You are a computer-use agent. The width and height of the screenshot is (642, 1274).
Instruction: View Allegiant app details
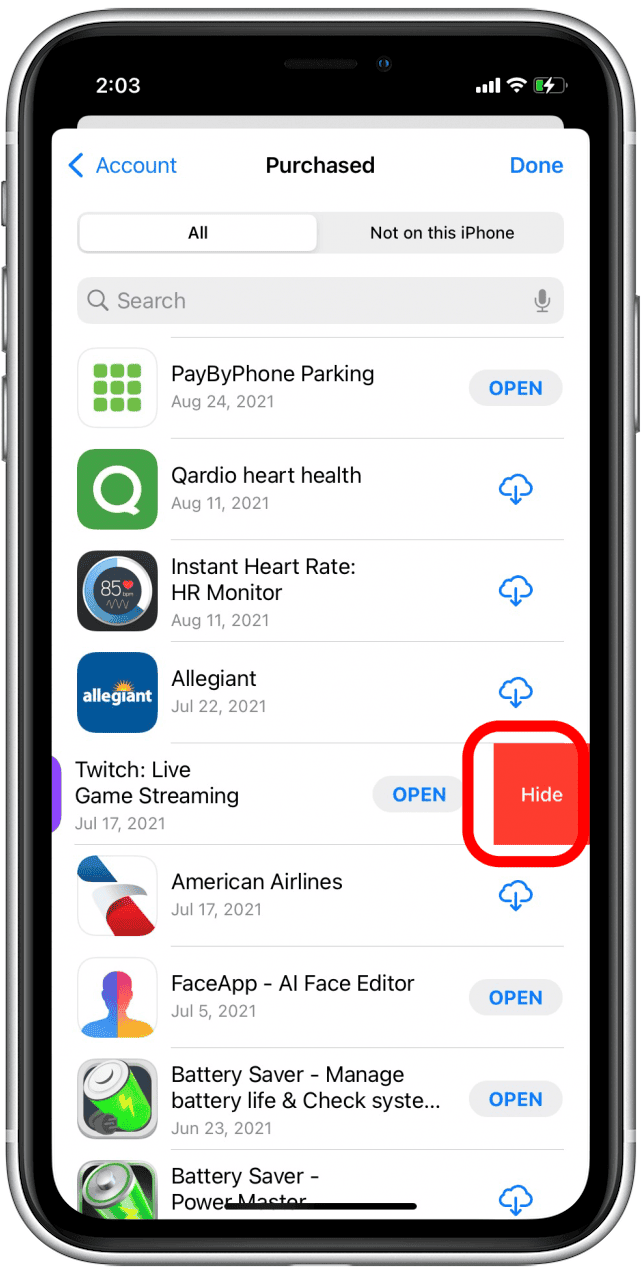coord(214,691)
